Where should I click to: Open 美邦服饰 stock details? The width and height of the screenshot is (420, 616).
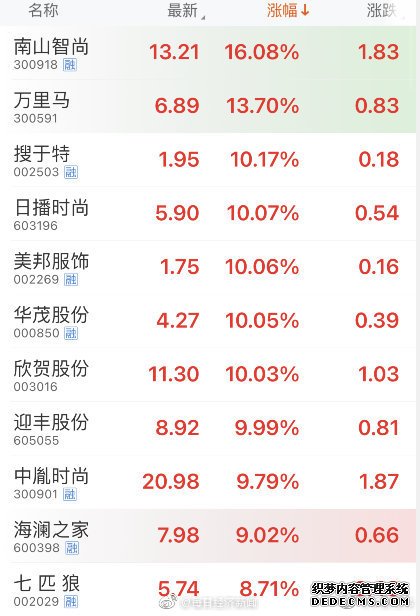point(210,268)
